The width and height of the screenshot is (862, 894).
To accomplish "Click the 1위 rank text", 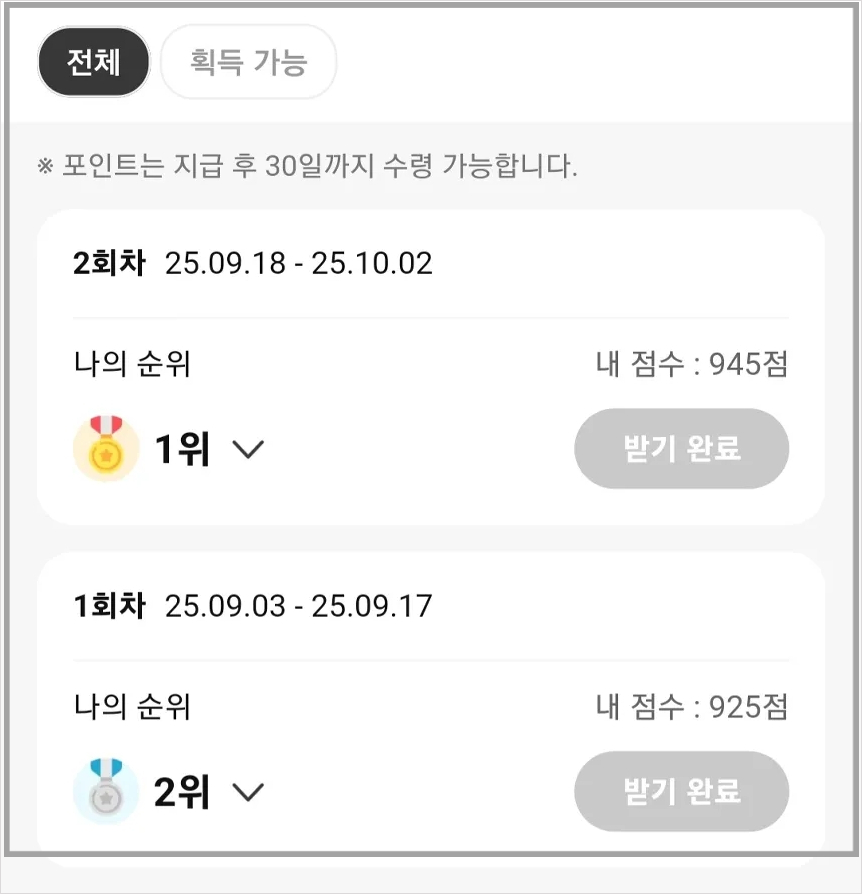I will (x=180, y=448).
